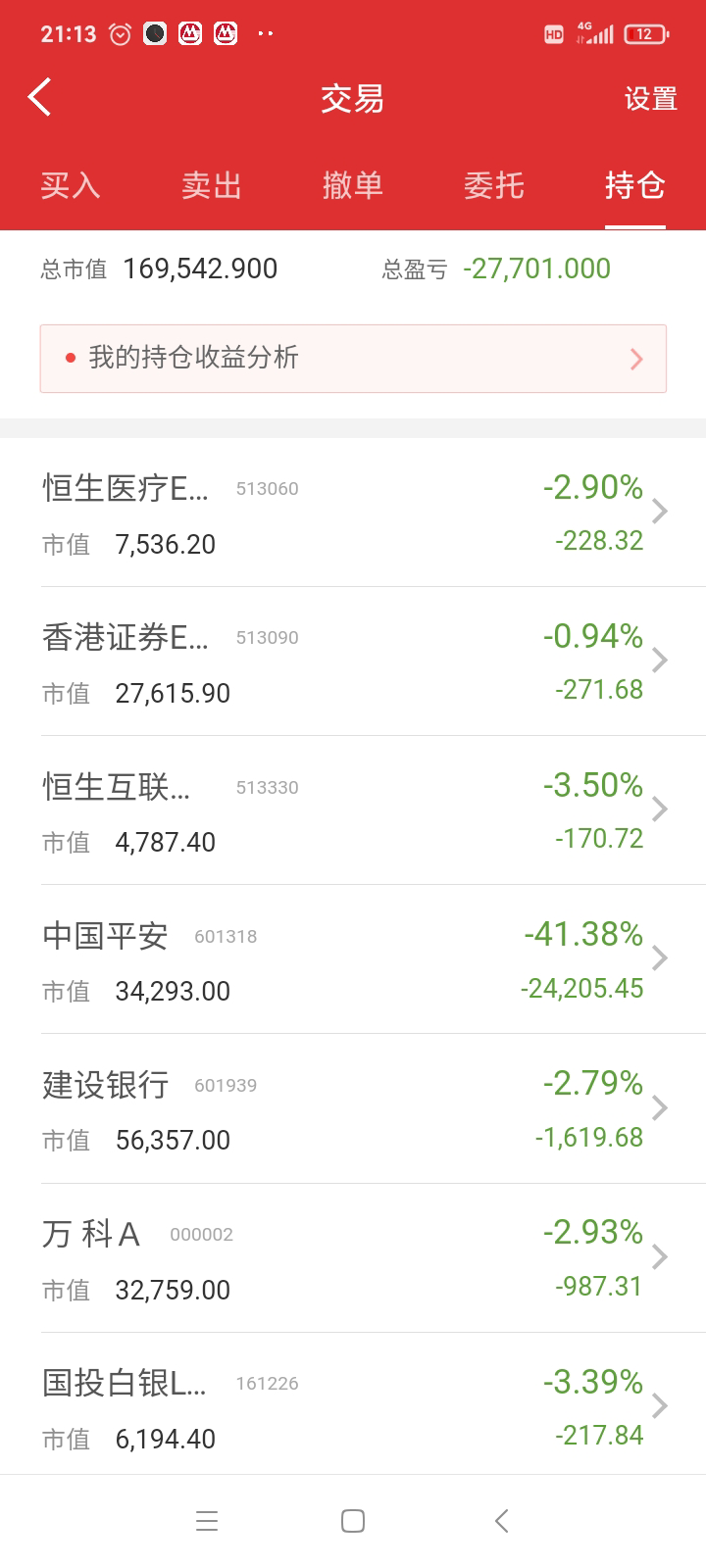
Task: View the 中国平安 holding details
Action: tap(353, 960)
